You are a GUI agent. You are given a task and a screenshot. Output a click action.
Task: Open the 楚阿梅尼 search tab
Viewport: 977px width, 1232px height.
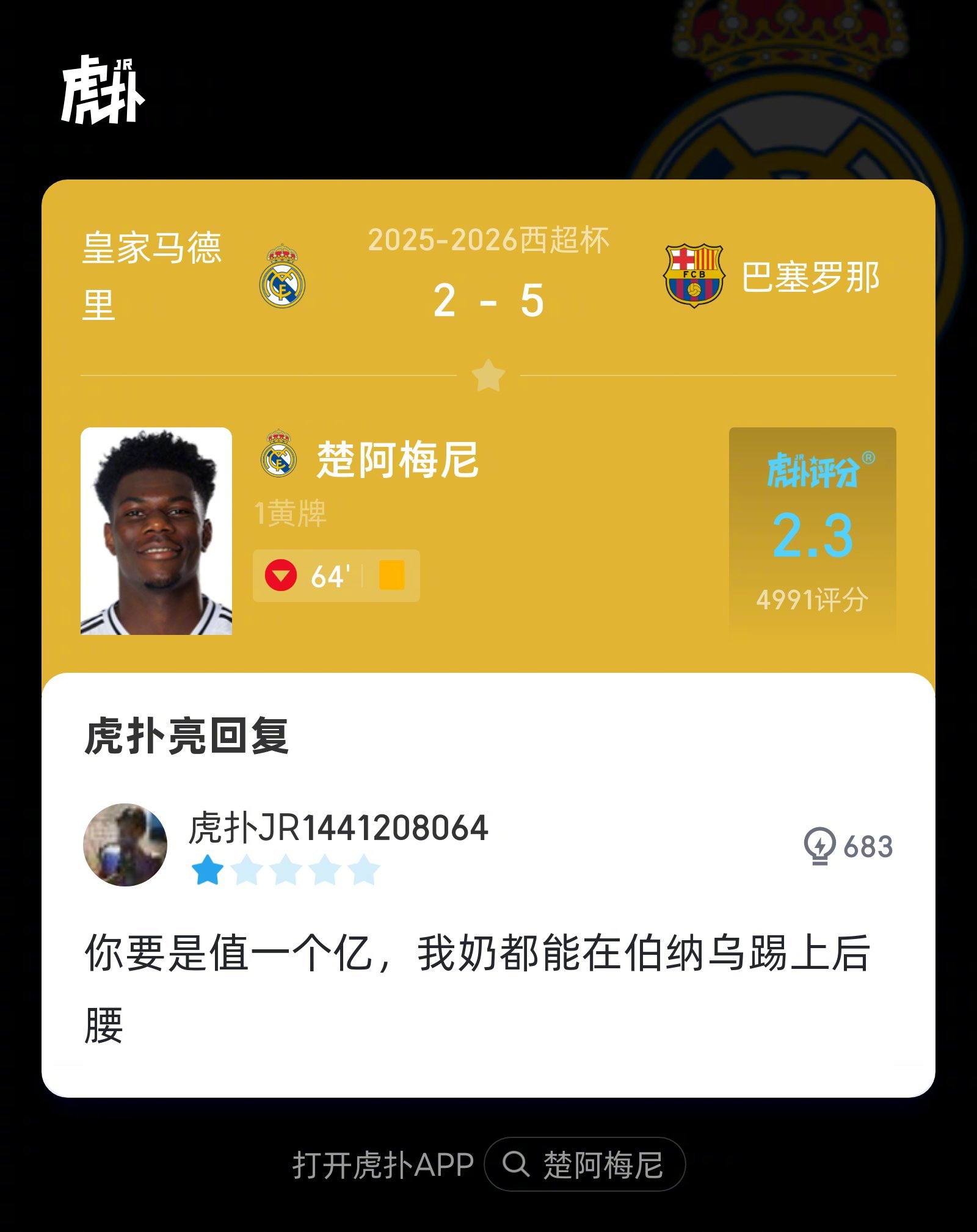click(x=600, y=1164)
